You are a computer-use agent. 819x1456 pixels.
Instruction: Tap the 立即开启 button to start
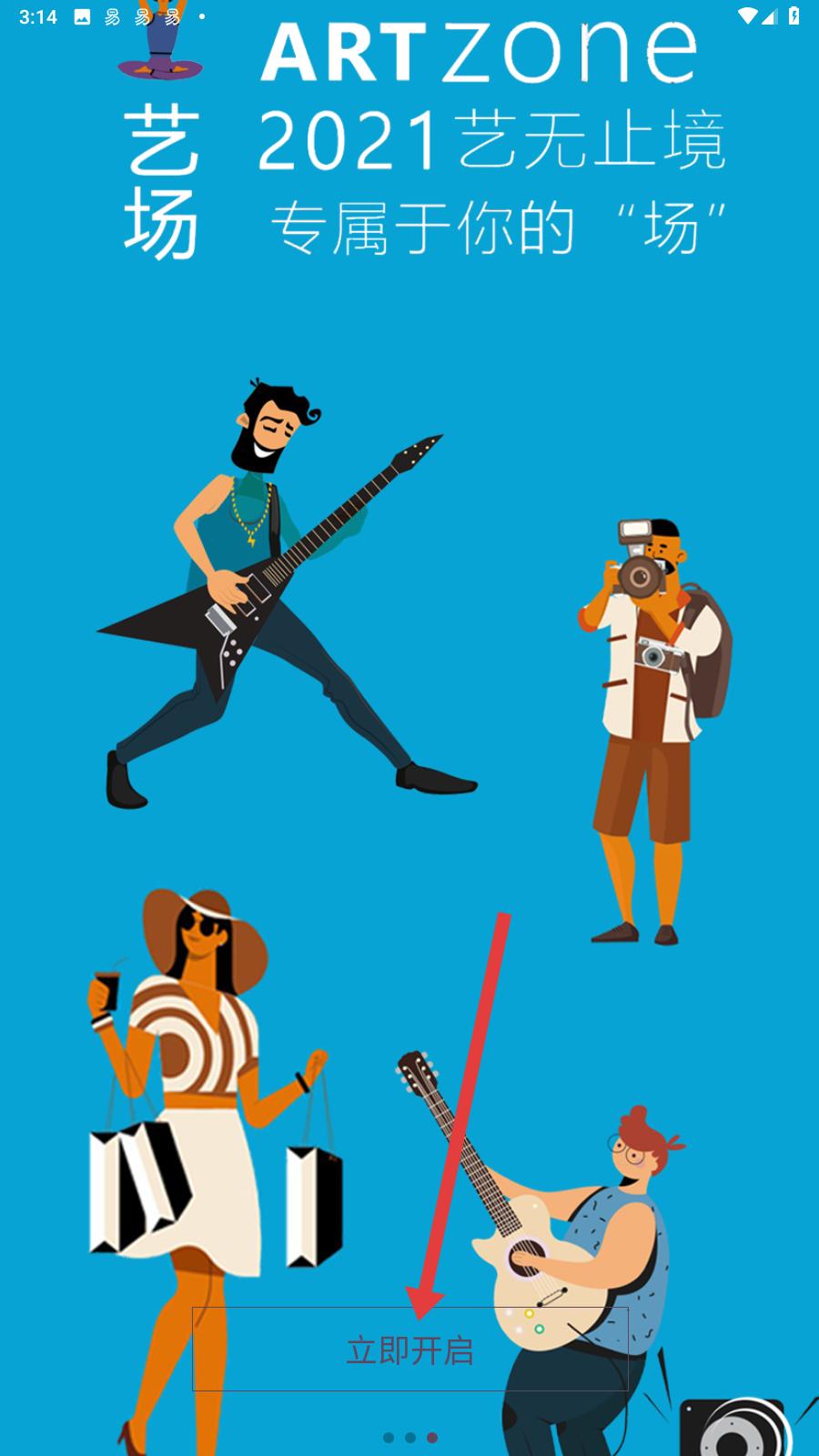click(x=409, y=1350)
